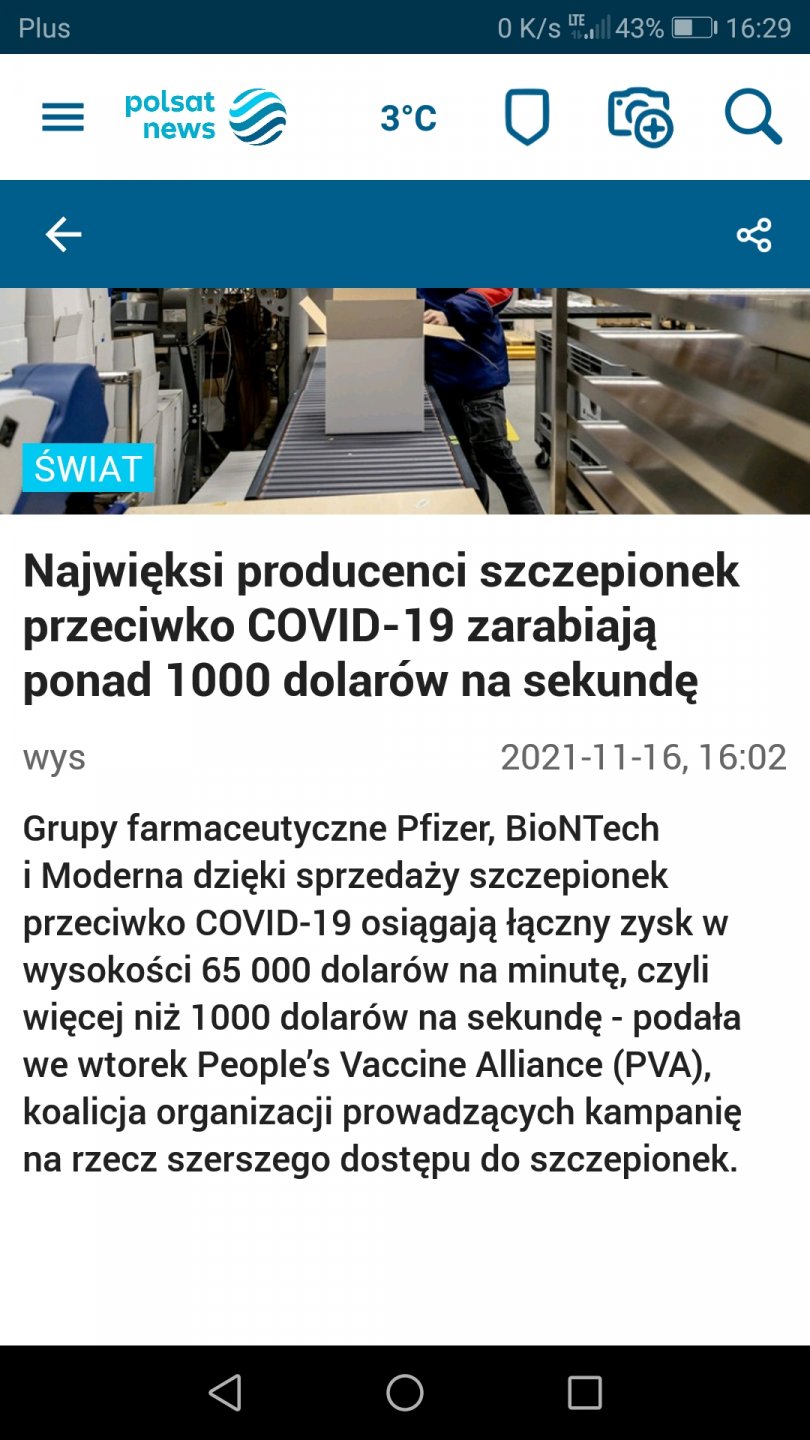The image size is (810, 1440).
Task: Open the hamburger menu
Action: [62, 118]
